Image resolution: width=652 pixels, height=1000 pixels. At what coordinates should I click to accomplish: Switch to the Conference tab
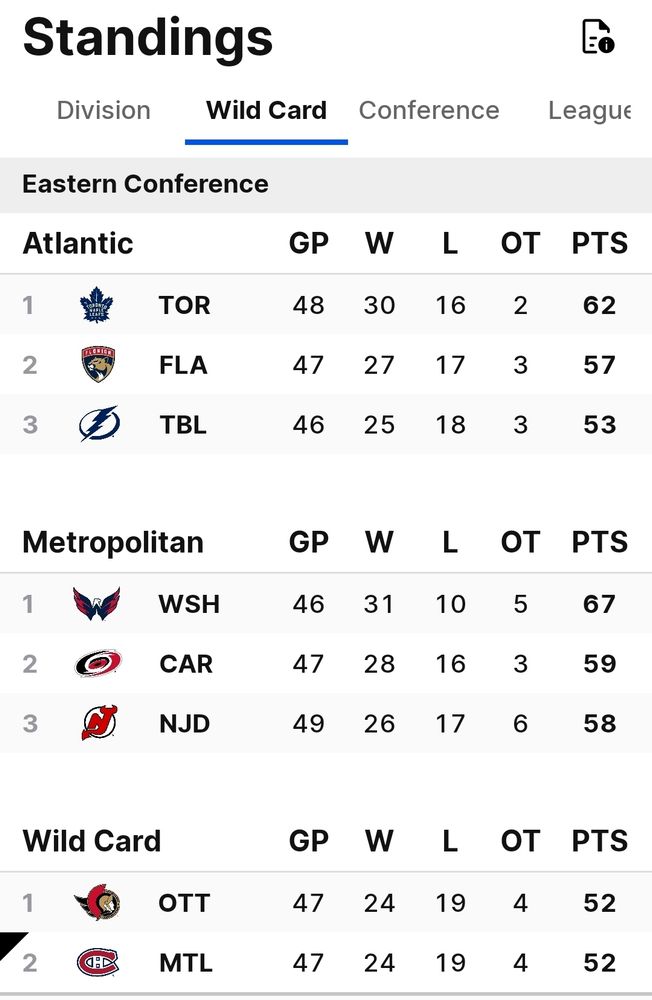click(429, 110)
